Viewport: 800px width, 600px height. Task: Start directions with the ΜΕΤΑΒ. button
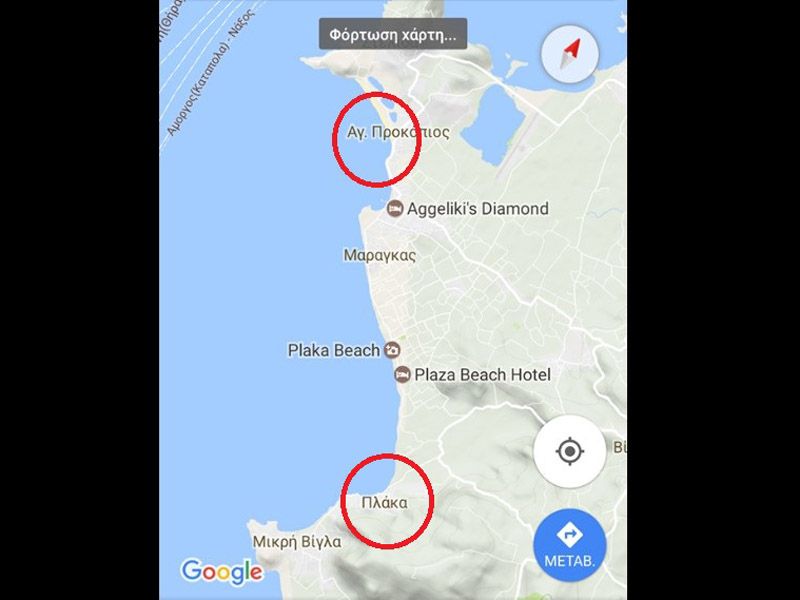(x=569, y=545)
